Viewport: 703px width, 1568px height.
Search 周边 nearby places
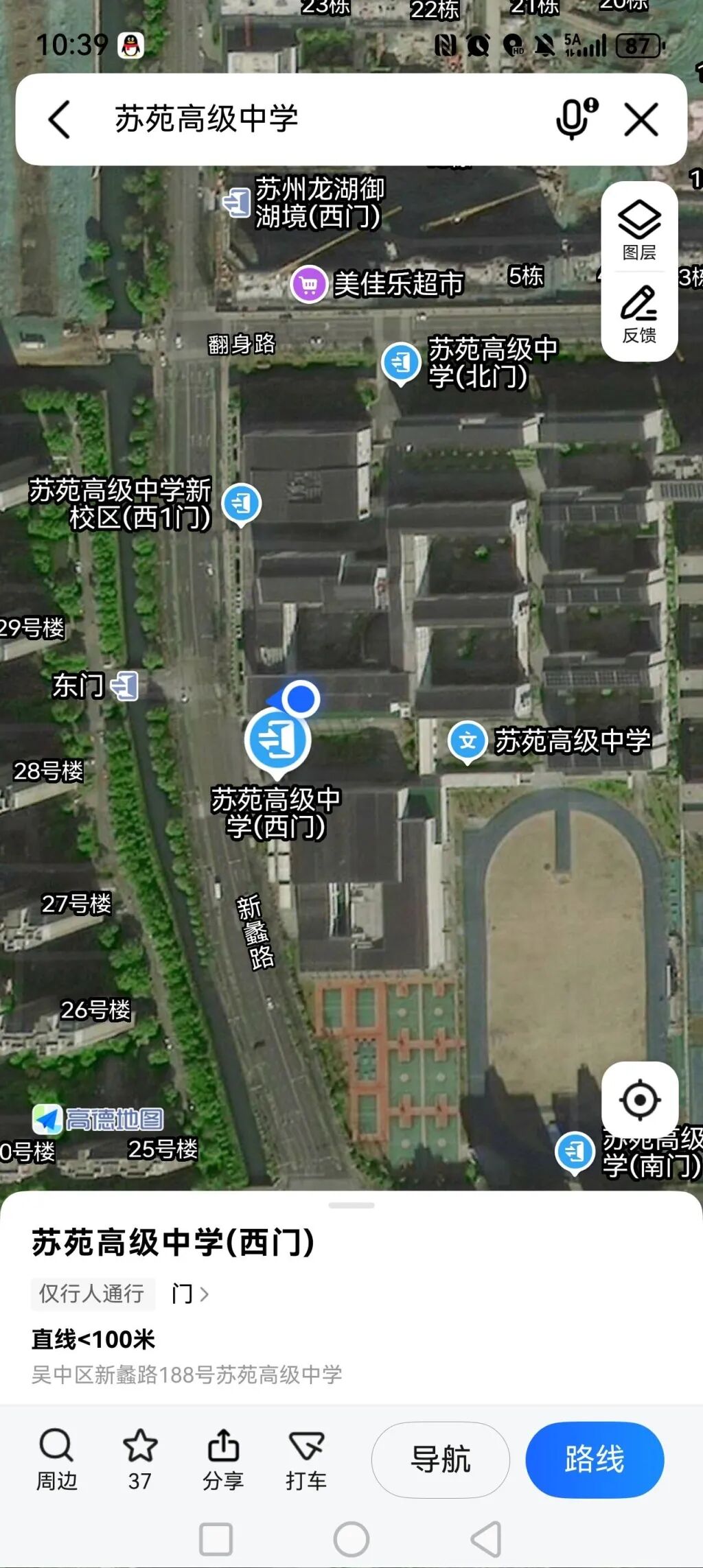click(x=56, y=1459)
